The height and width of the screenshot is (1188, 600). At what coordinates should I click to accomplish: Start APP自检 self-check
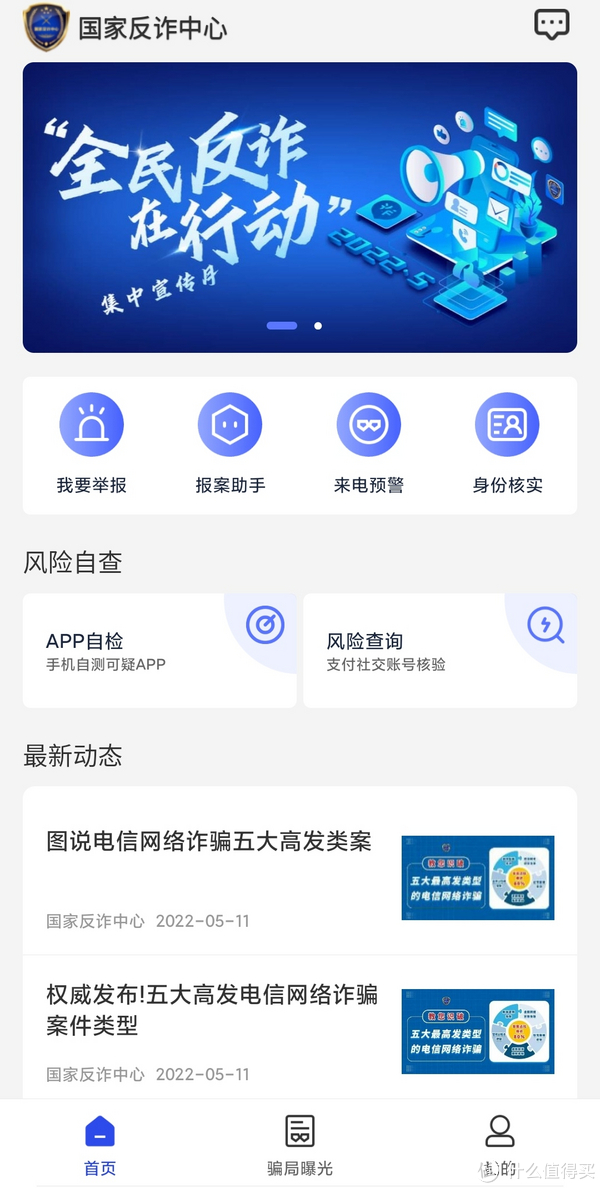coord(160,651)
